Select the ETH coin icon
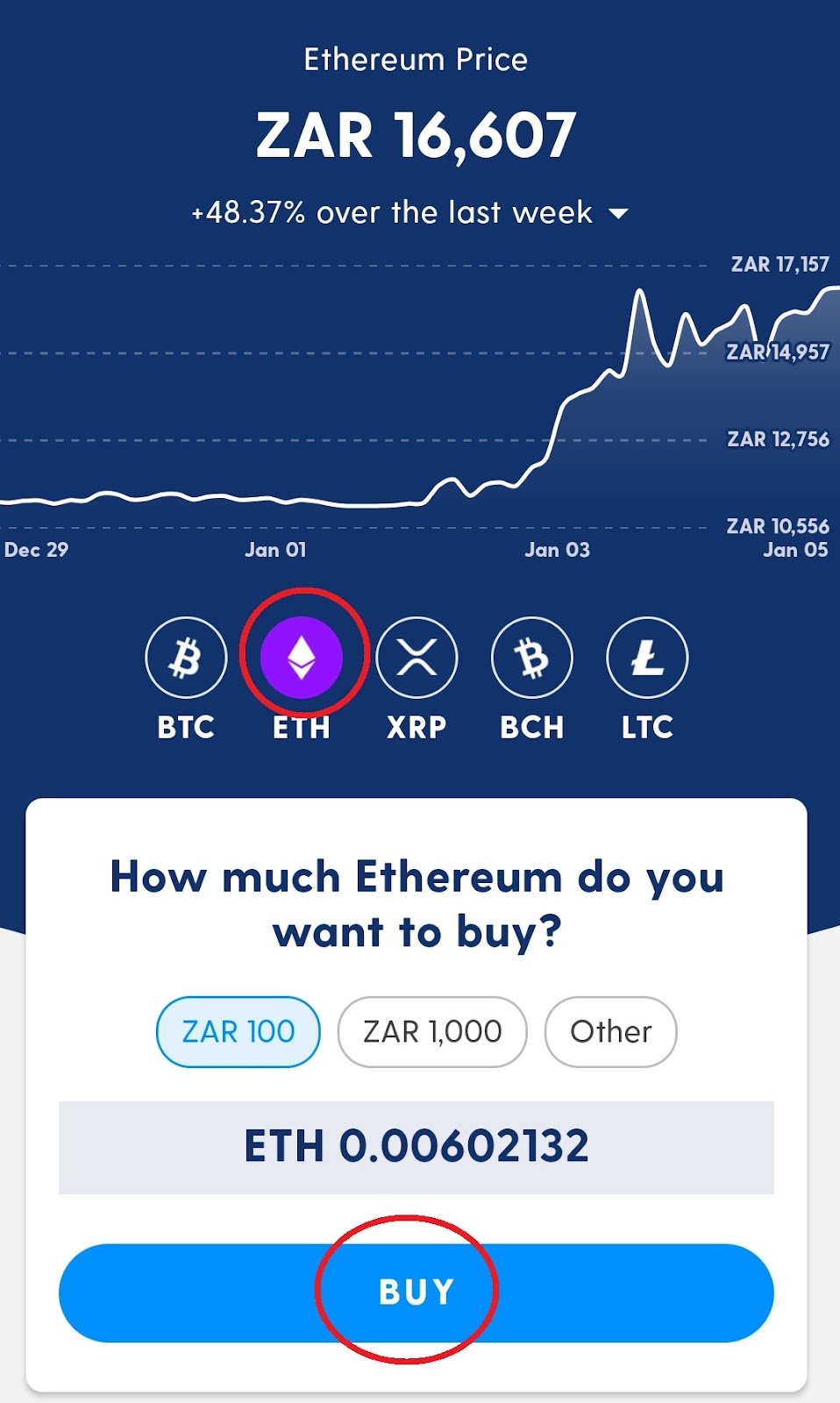840x1403 pixels. (x=302, y=658)
